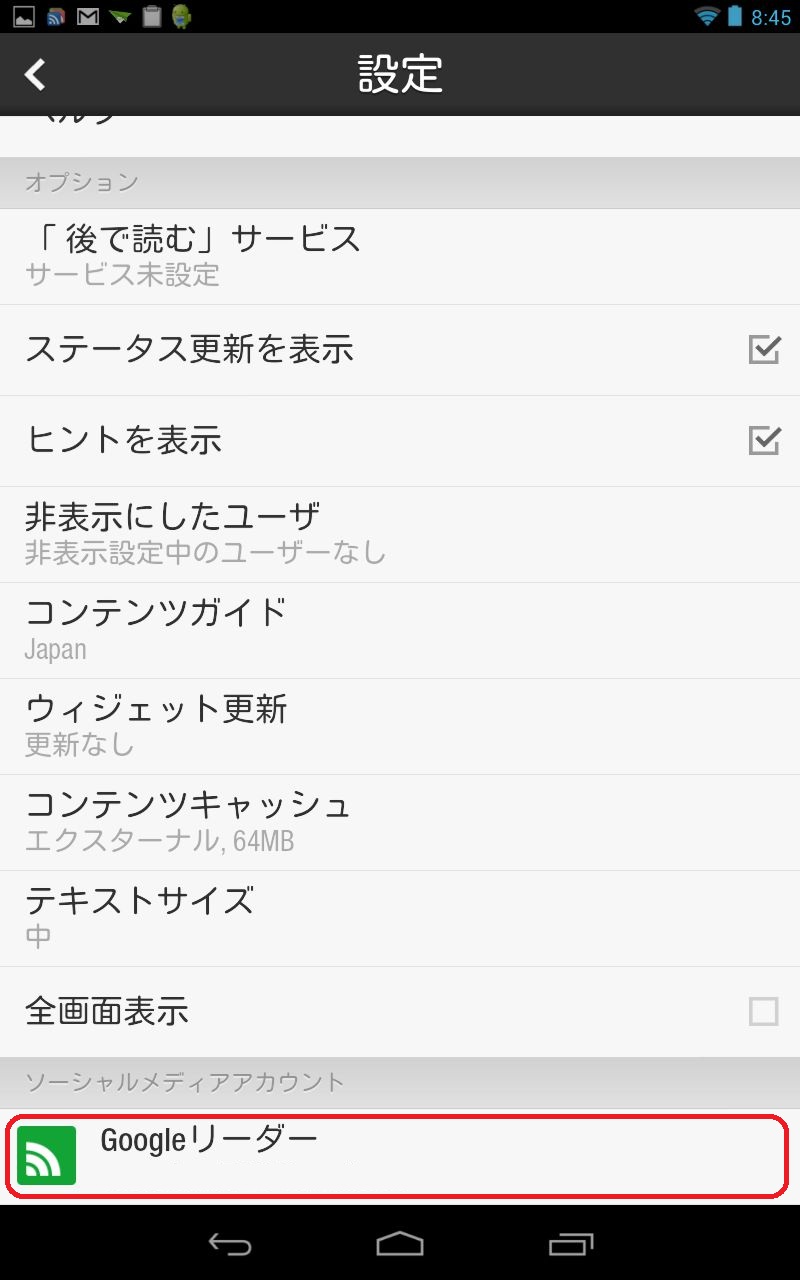
Task: Disable the ヒントを表示 checkbox
Action: click(764, 440)
